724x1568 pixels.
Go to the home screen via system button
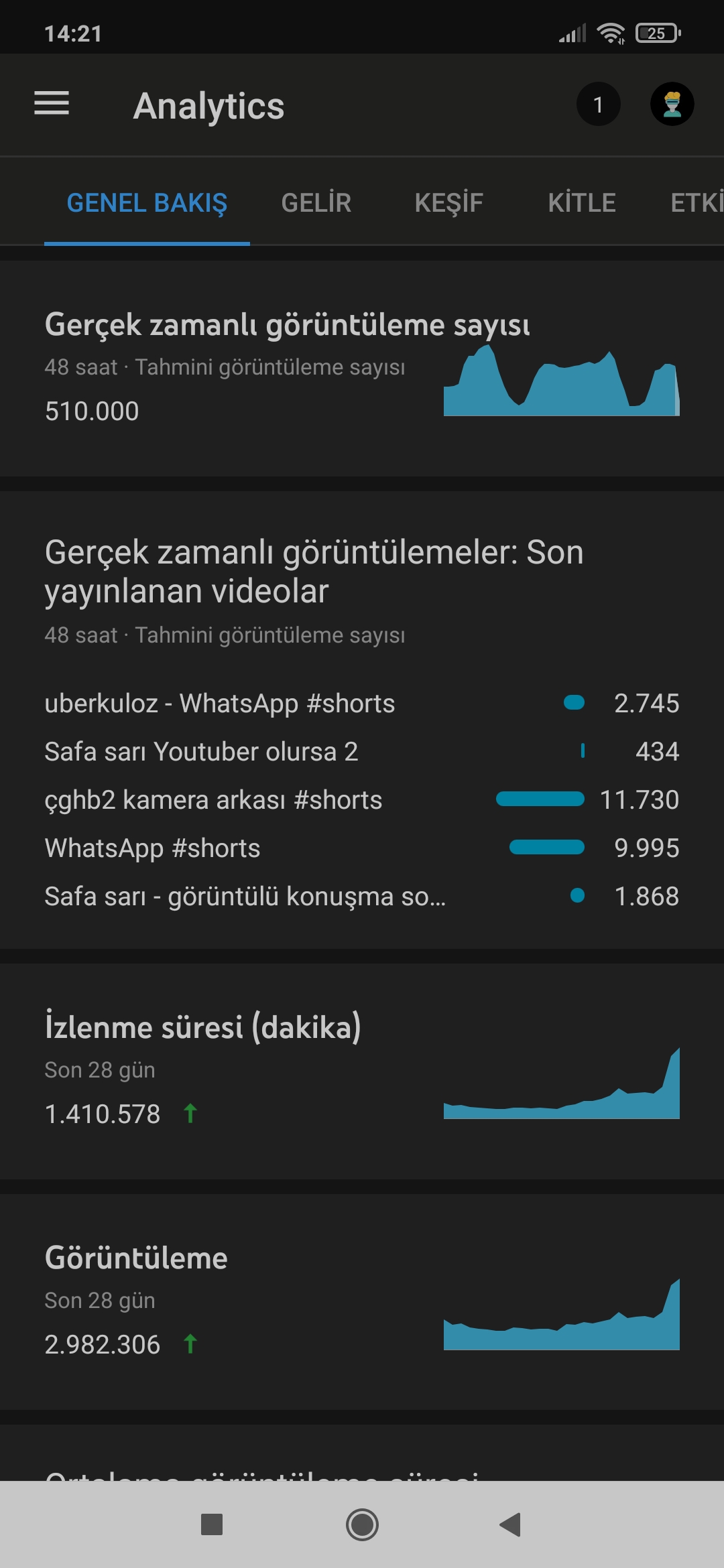coord(362,1524)
